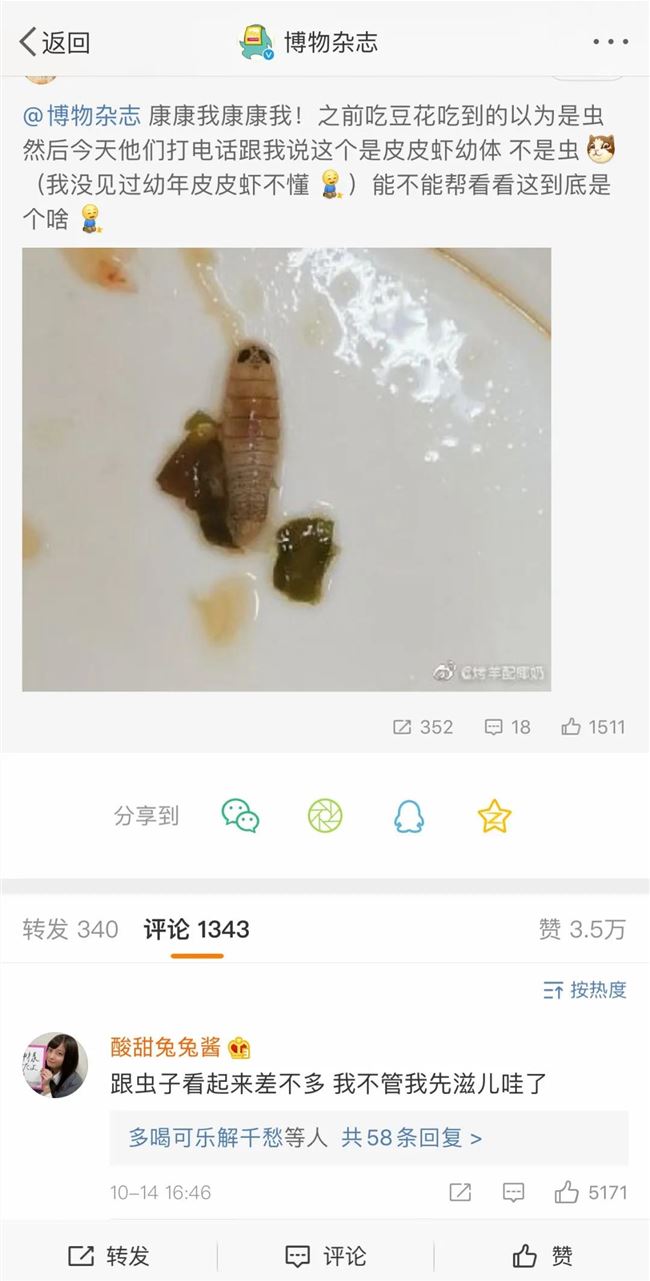Select the 评论 1343 tab
This screenshot has width=650, height=1281.
[x=196, y=929]
